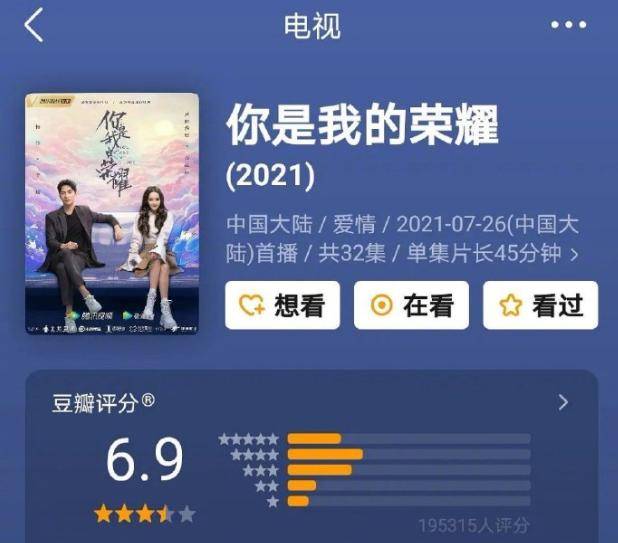The height and width of the screenshot is (543, 618).
Task: Mark the show as 在看
Action: (411, 305)
